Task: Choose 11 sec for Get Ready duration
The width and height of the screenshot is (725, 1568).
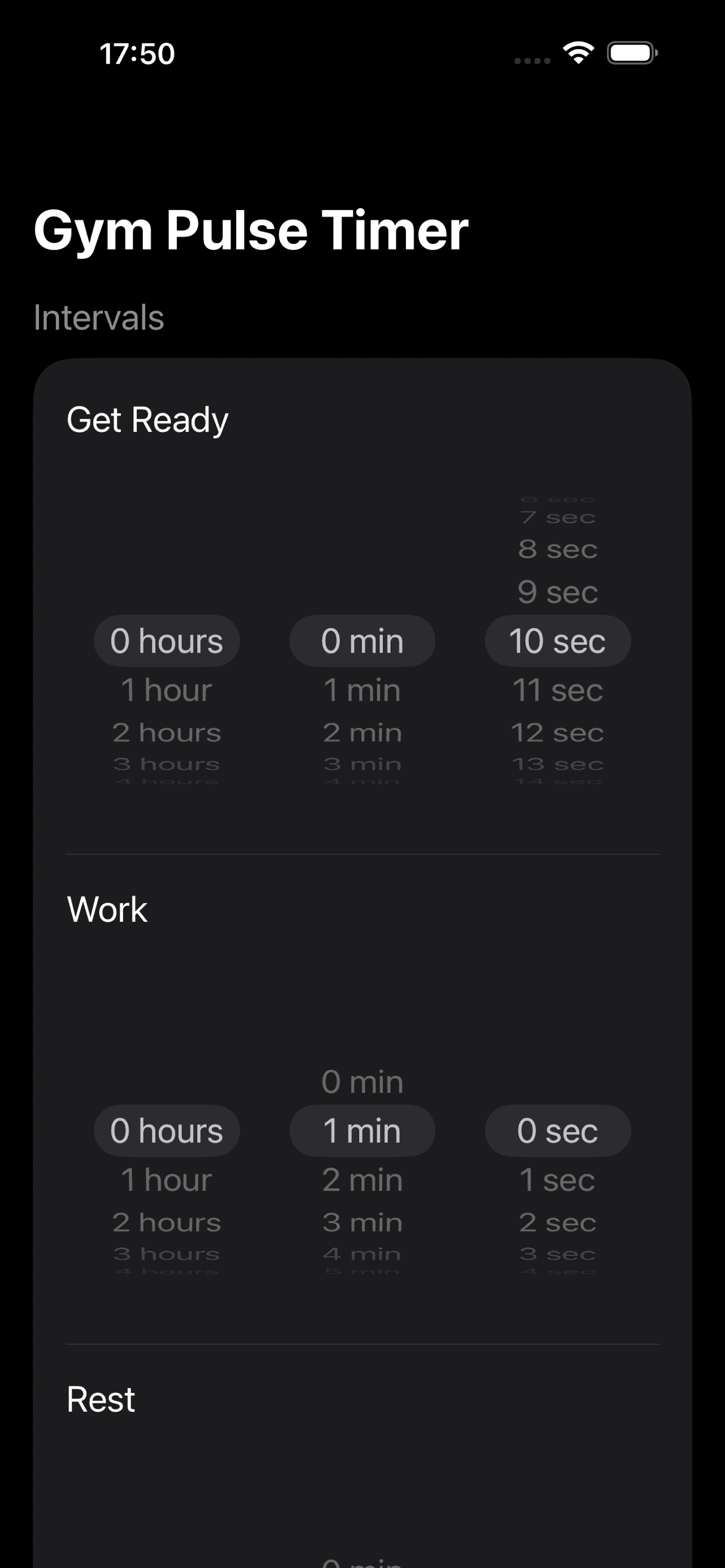Action: click(558, 689)
